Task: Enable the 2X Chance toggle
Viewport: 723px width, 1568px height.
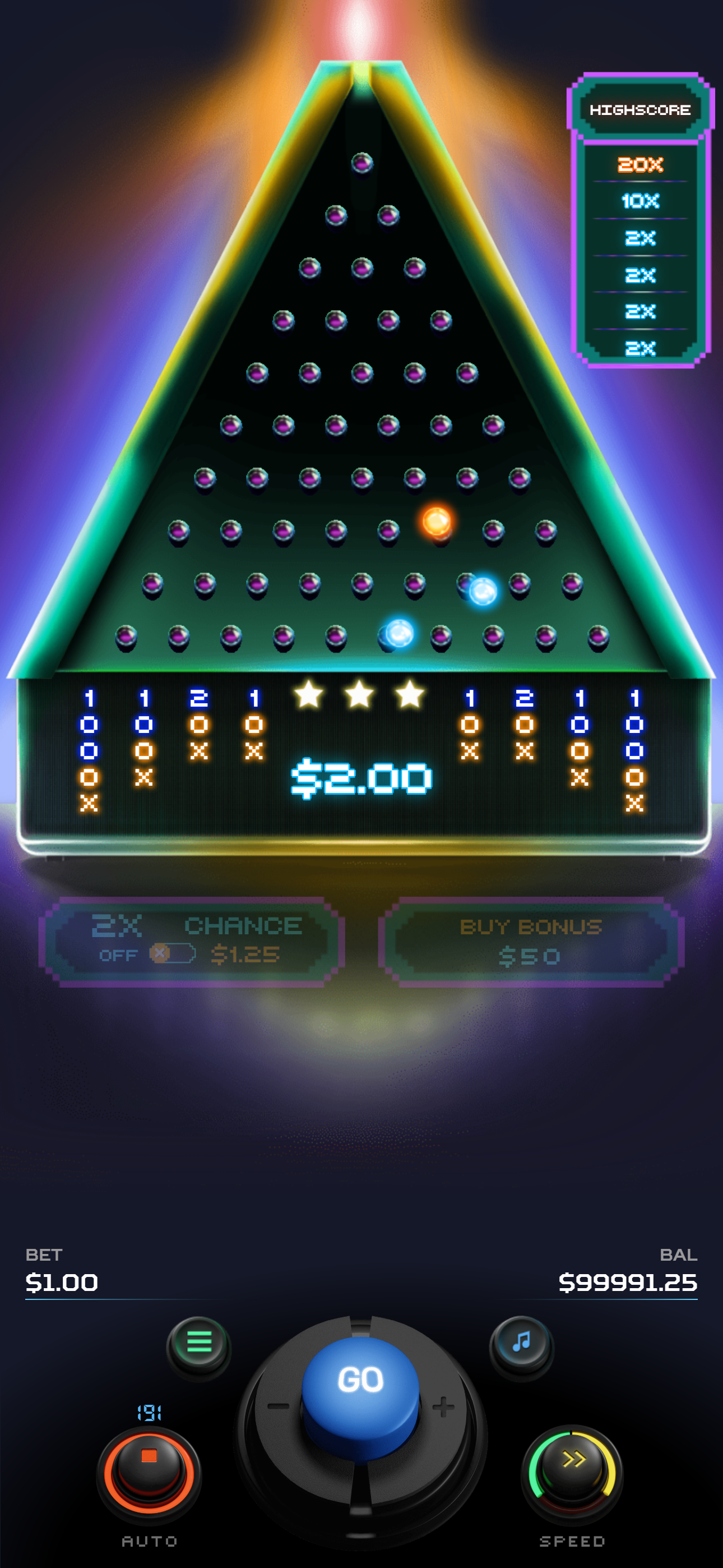Action: 173,953
